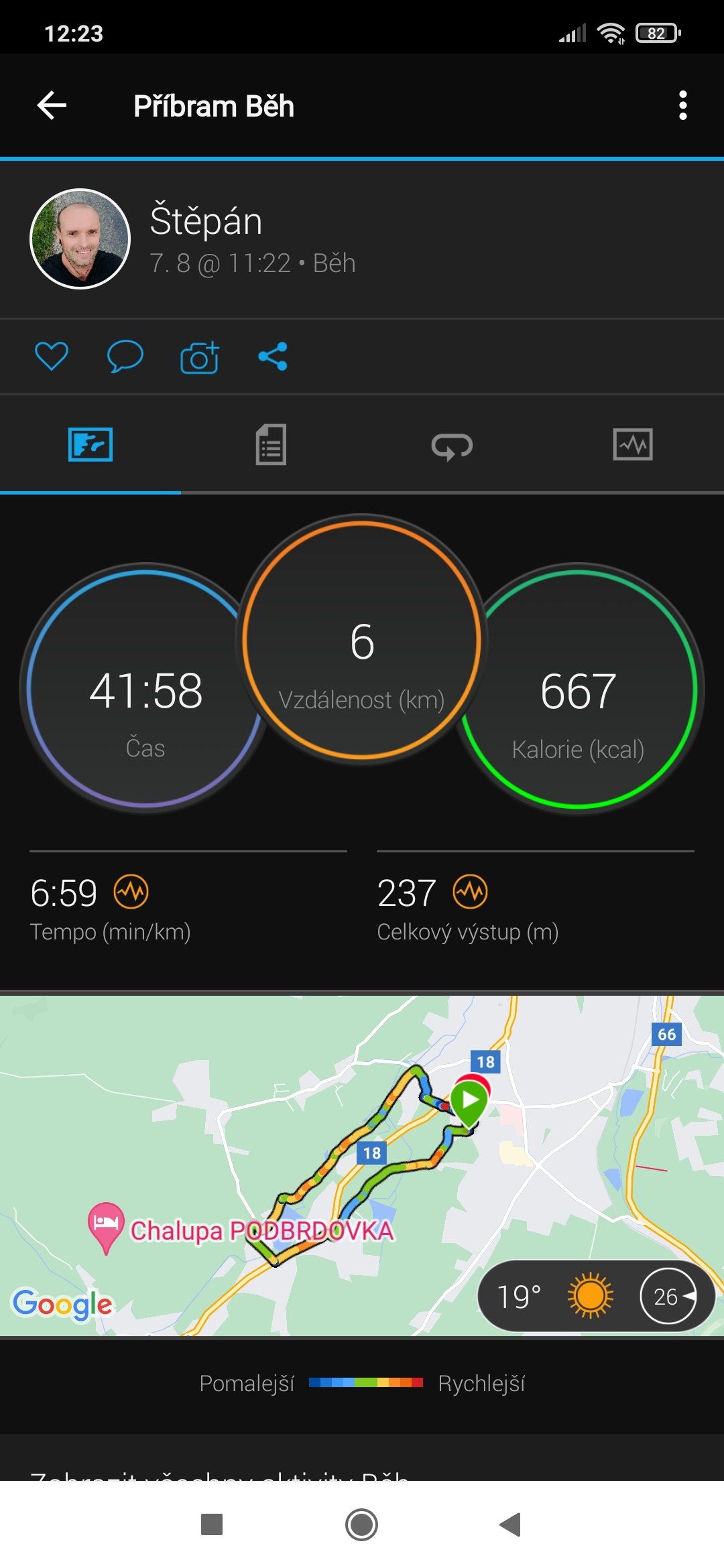Image resolution: width=724 pixels, height=1568 pixels.
Task: Like this run with the heart icon
Action: [52, 356]
